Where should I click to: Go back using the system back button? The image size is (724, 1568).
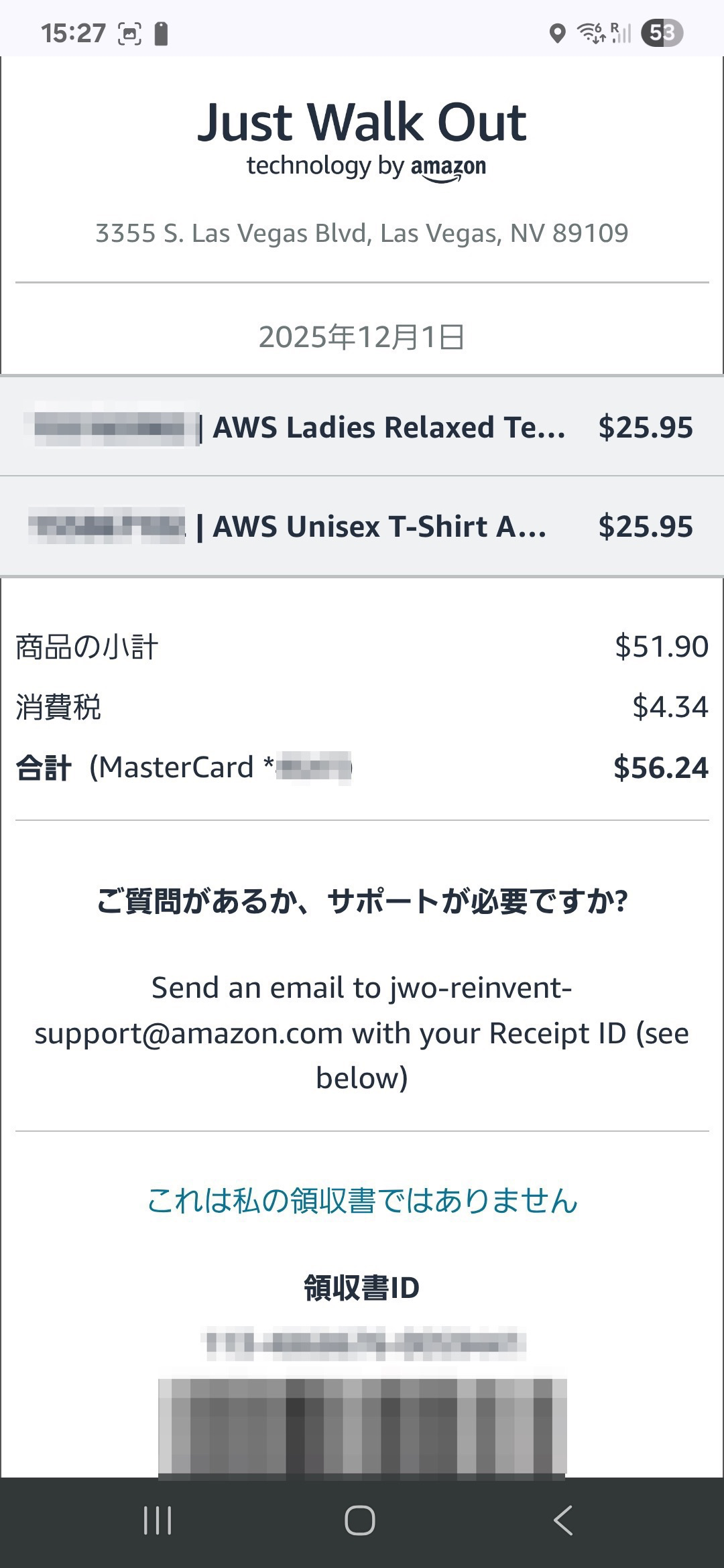563,1520
